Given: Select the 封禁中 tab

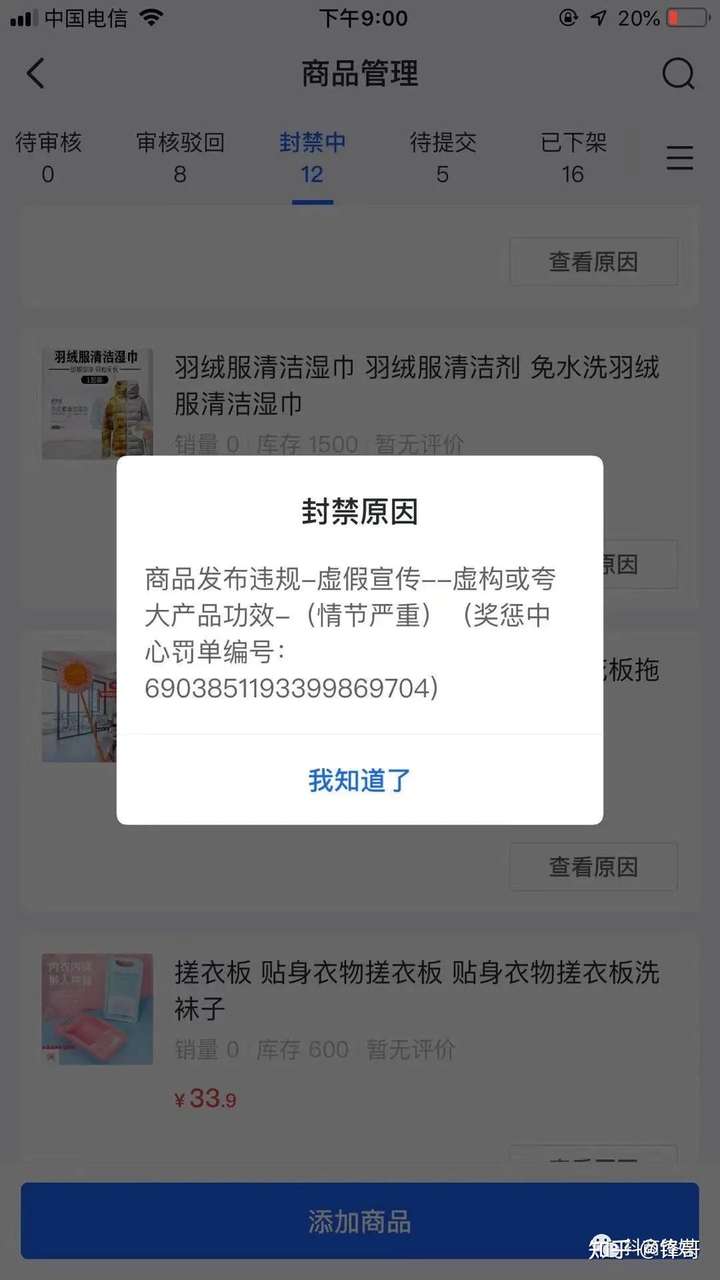Looking at the screenshot, I should pyautogui.click(x=312, y=157).
